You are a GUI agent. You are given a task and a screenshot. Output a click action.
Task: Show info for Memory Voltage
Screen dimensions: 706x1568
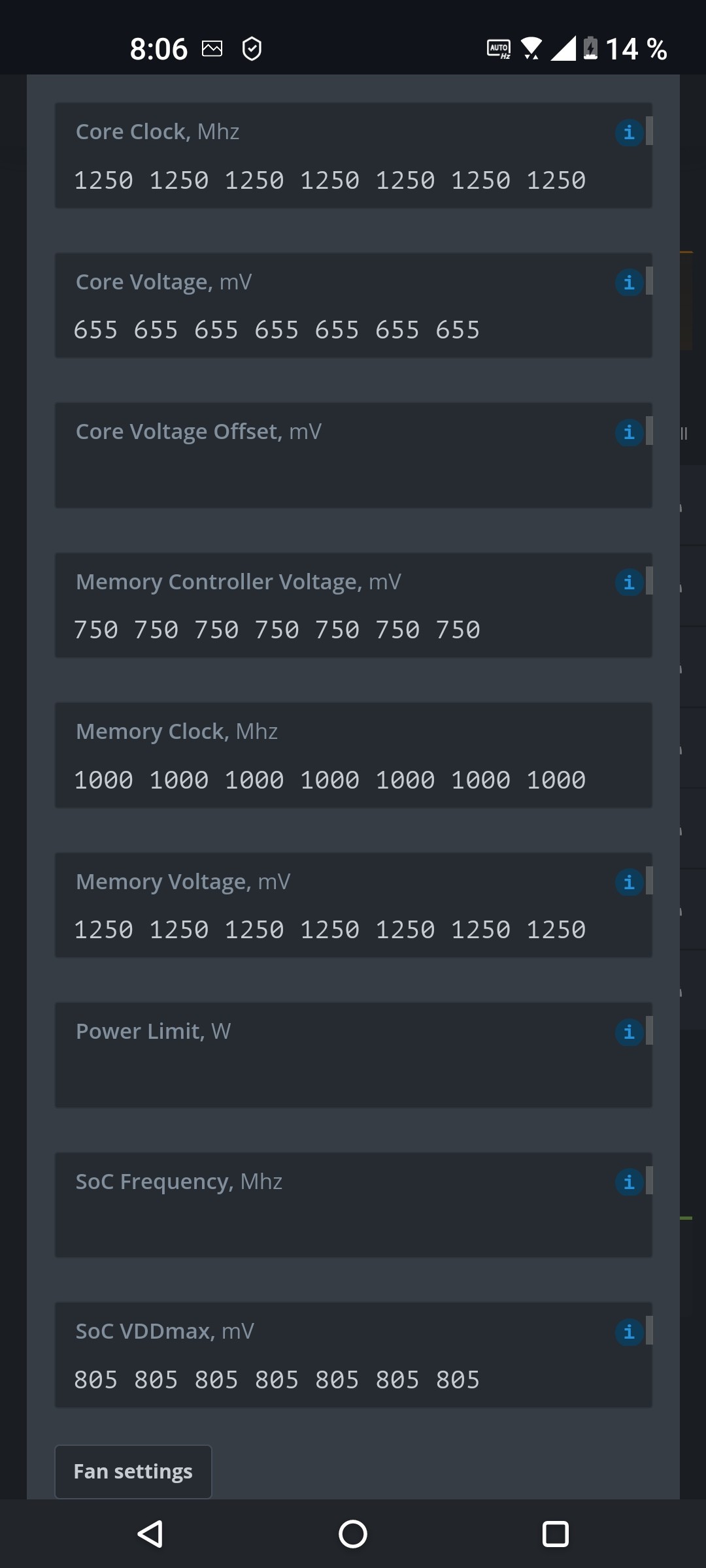coord(629,882)
